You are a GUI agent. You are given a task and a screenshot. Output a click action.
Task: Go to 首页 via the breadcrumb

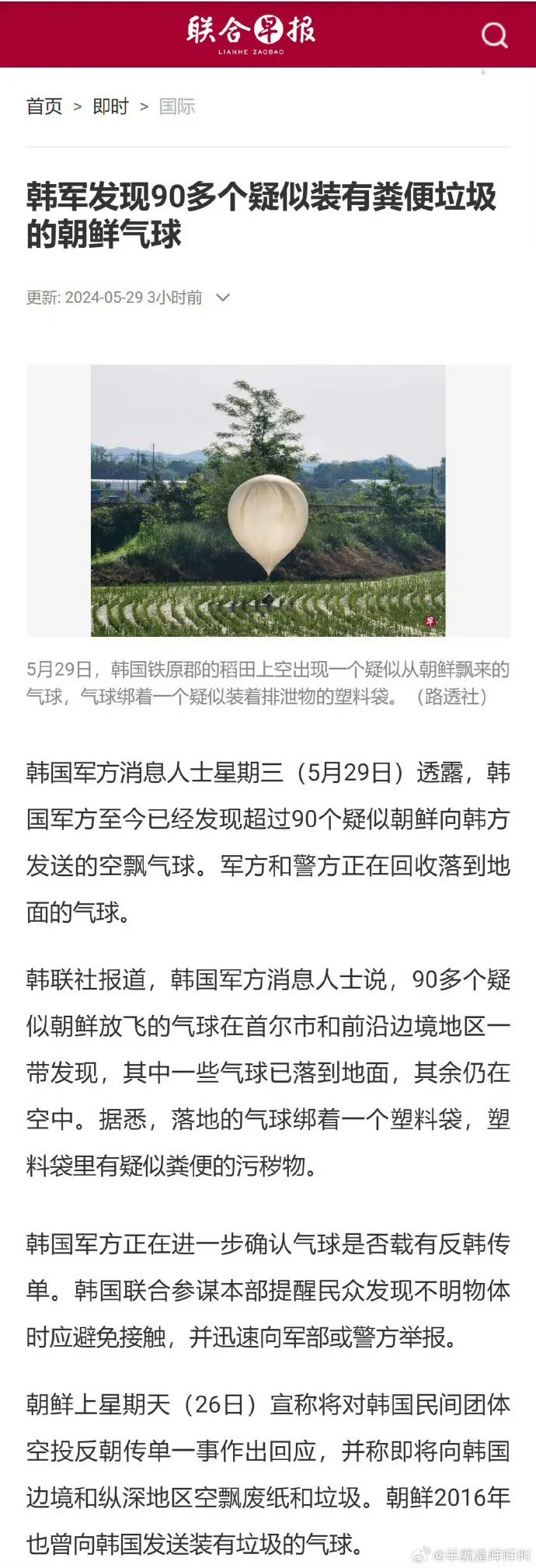pos(44,106)
